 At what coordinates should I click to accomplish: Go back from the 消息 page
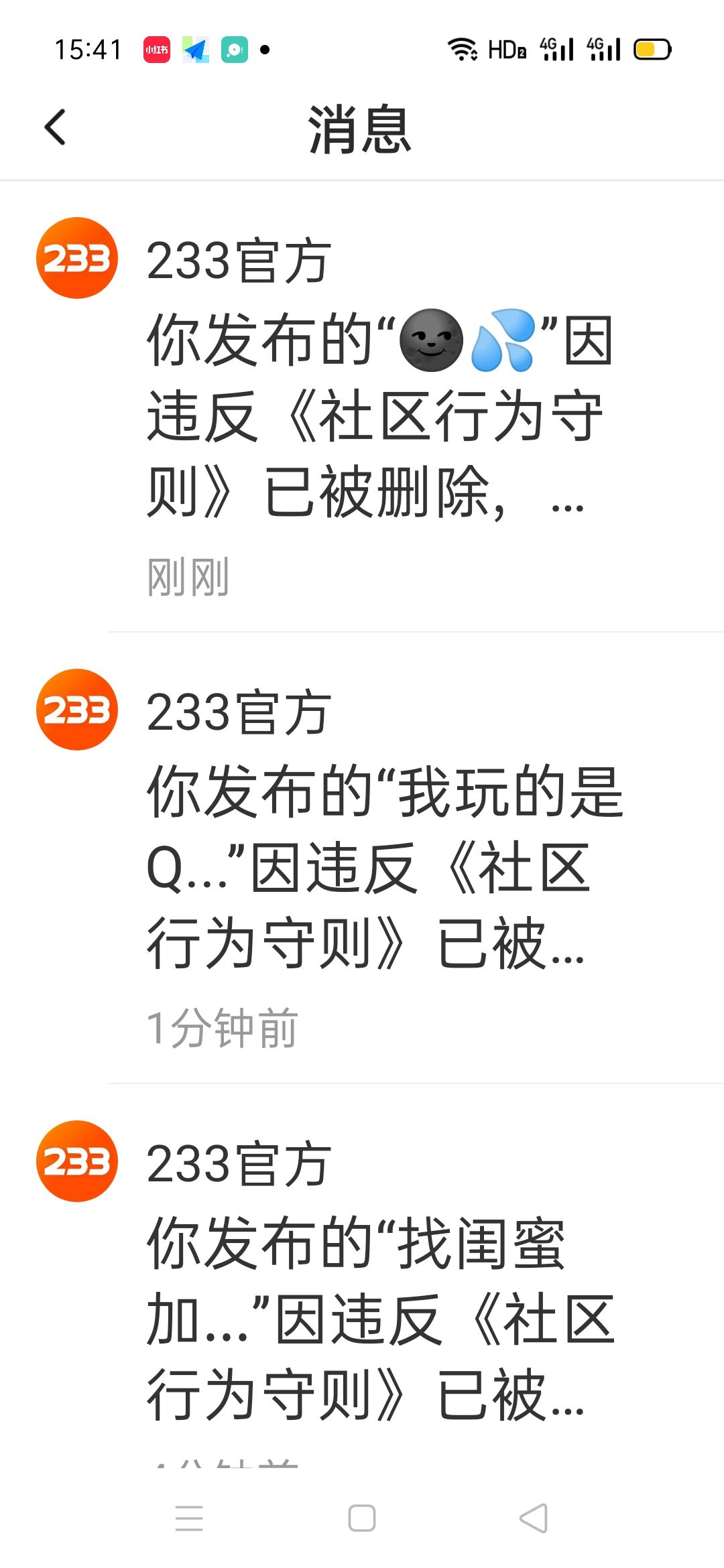(x=55, y=127)
